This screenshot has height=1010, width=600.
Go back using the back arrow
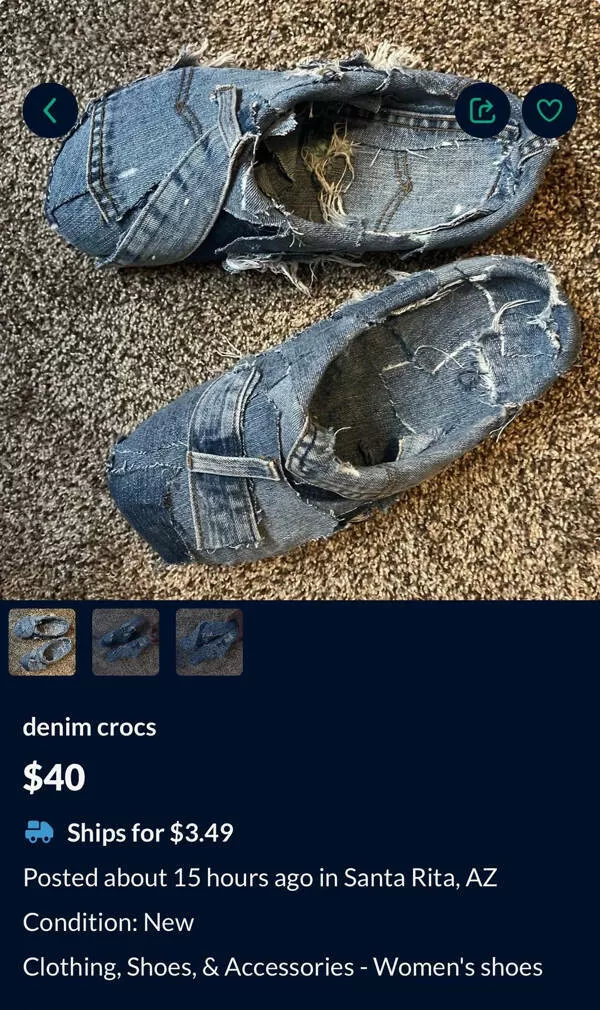pyautogui.click(x=50, y=110)
